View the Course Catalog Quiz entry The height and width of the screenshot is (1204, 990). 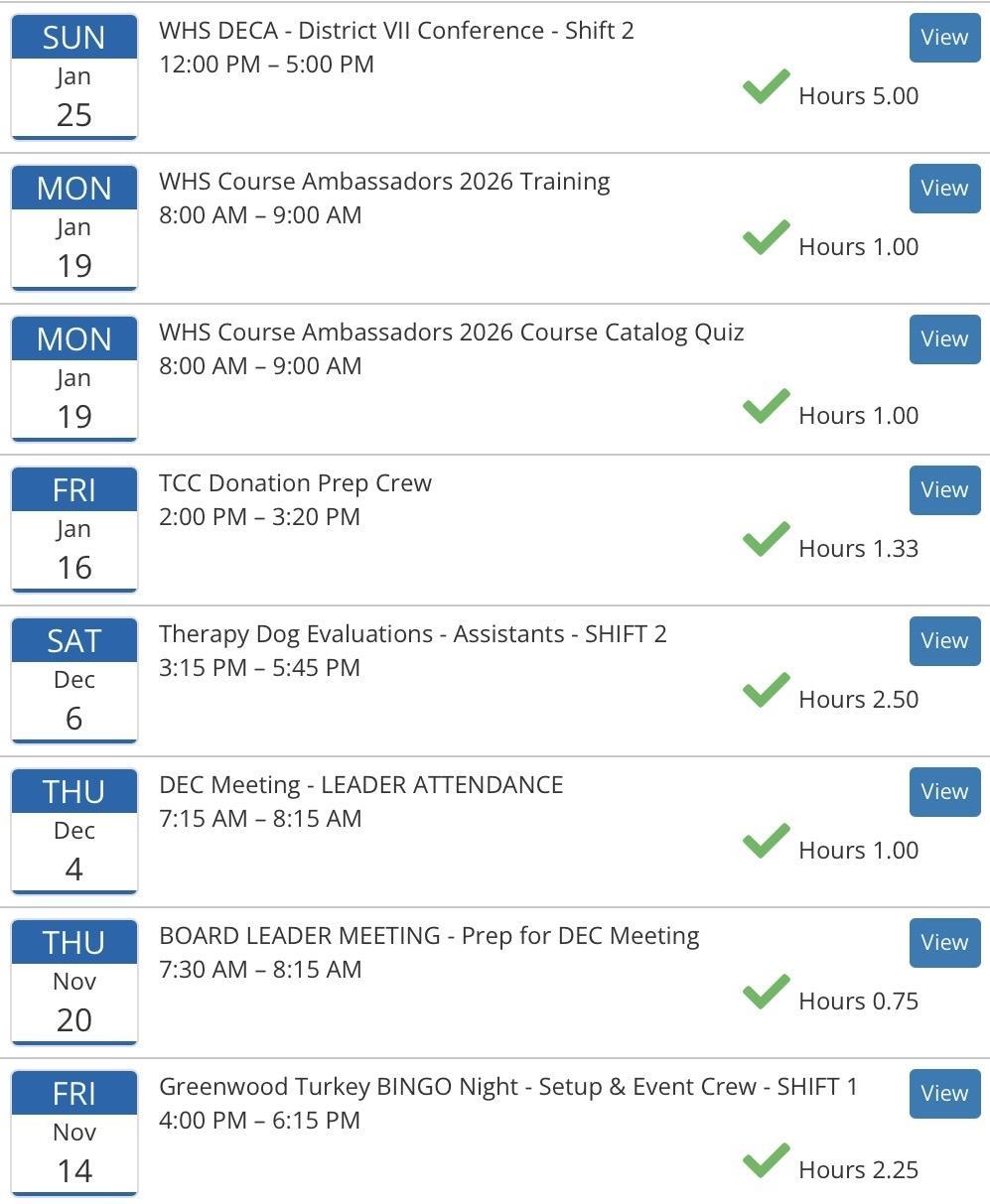click(944, 339)
